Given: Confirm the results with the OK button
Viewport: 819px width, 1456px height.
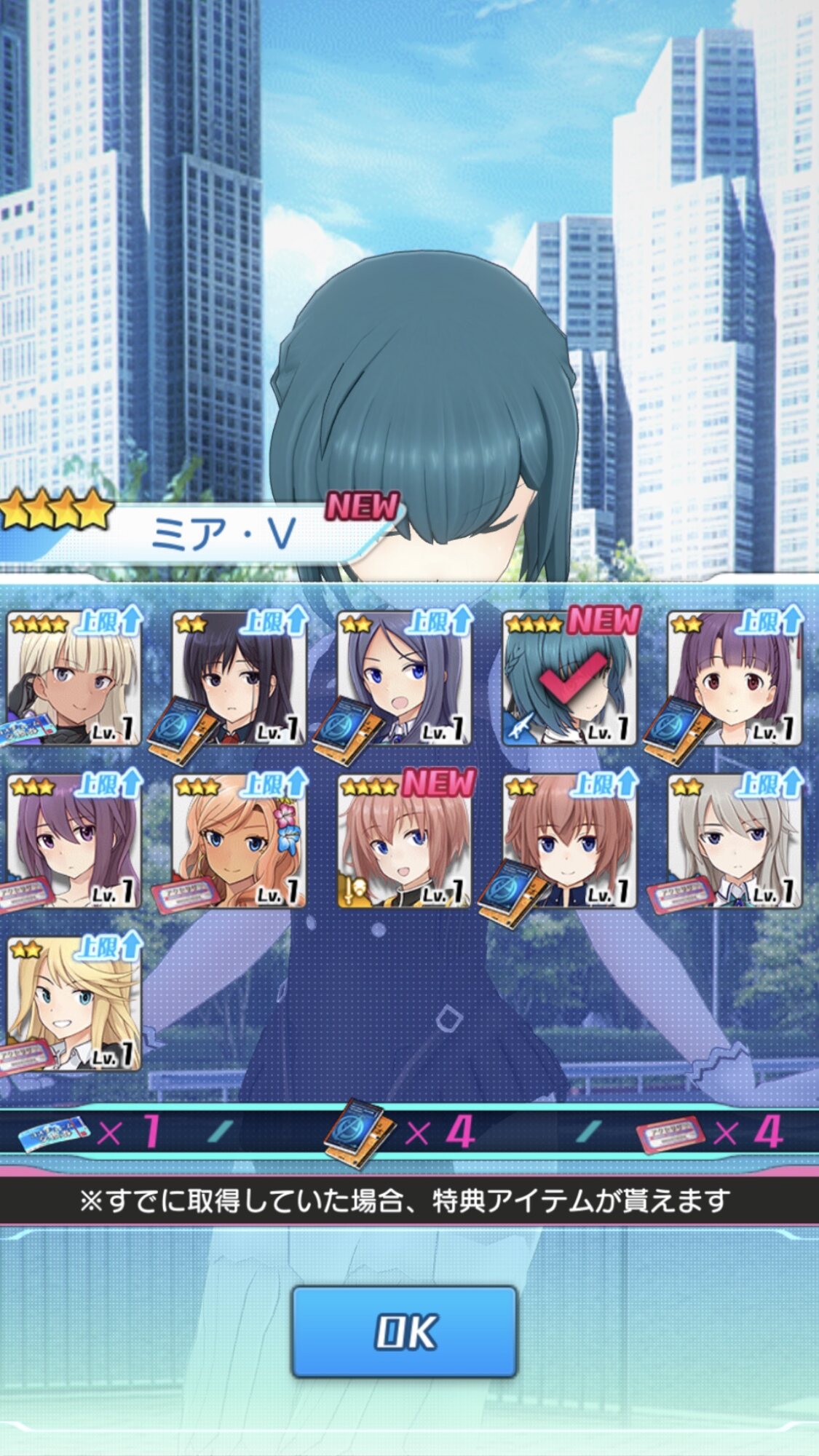Looking at the screenshot, I should 405,1332.
